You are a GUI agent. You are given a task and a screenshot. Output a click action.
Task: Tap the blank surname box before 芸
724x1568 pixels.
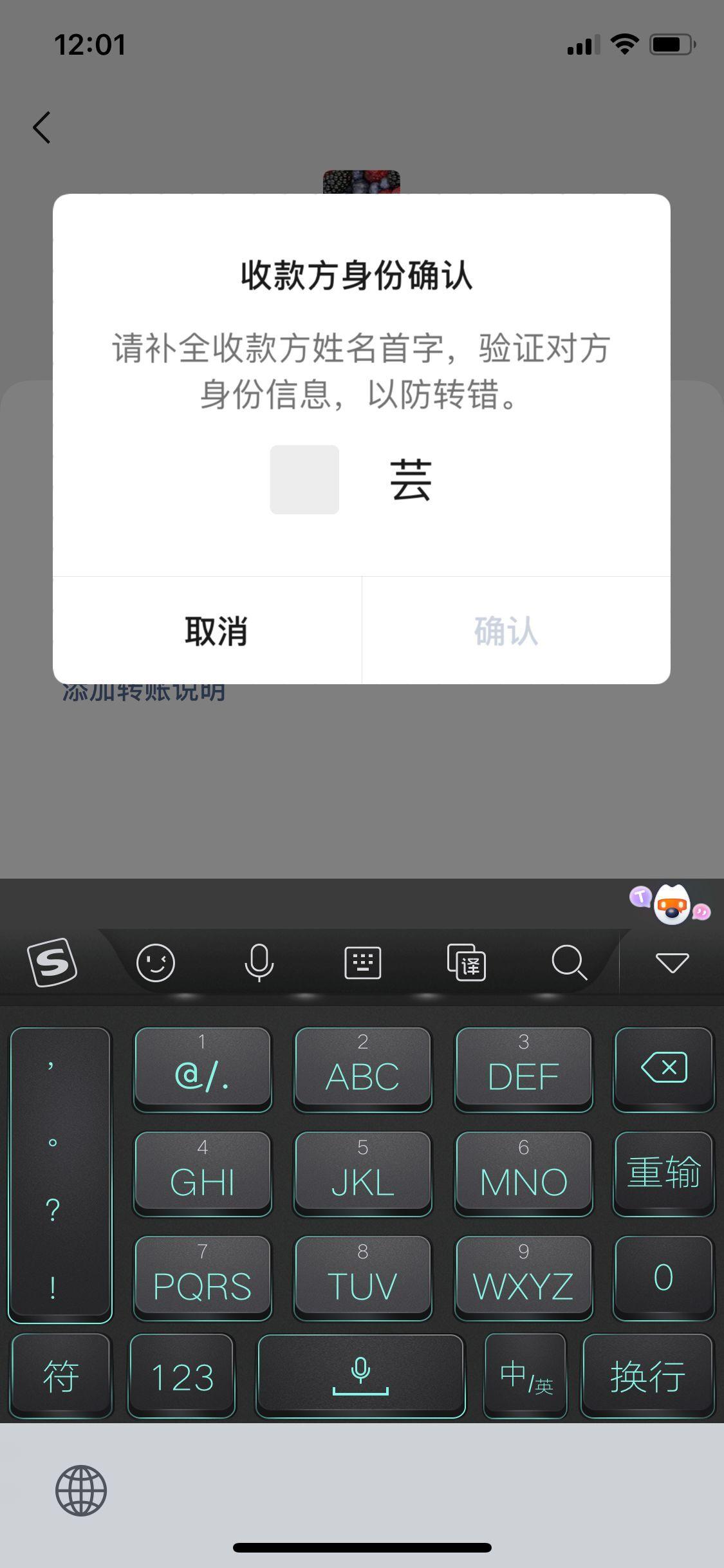(x=304, y=480)
